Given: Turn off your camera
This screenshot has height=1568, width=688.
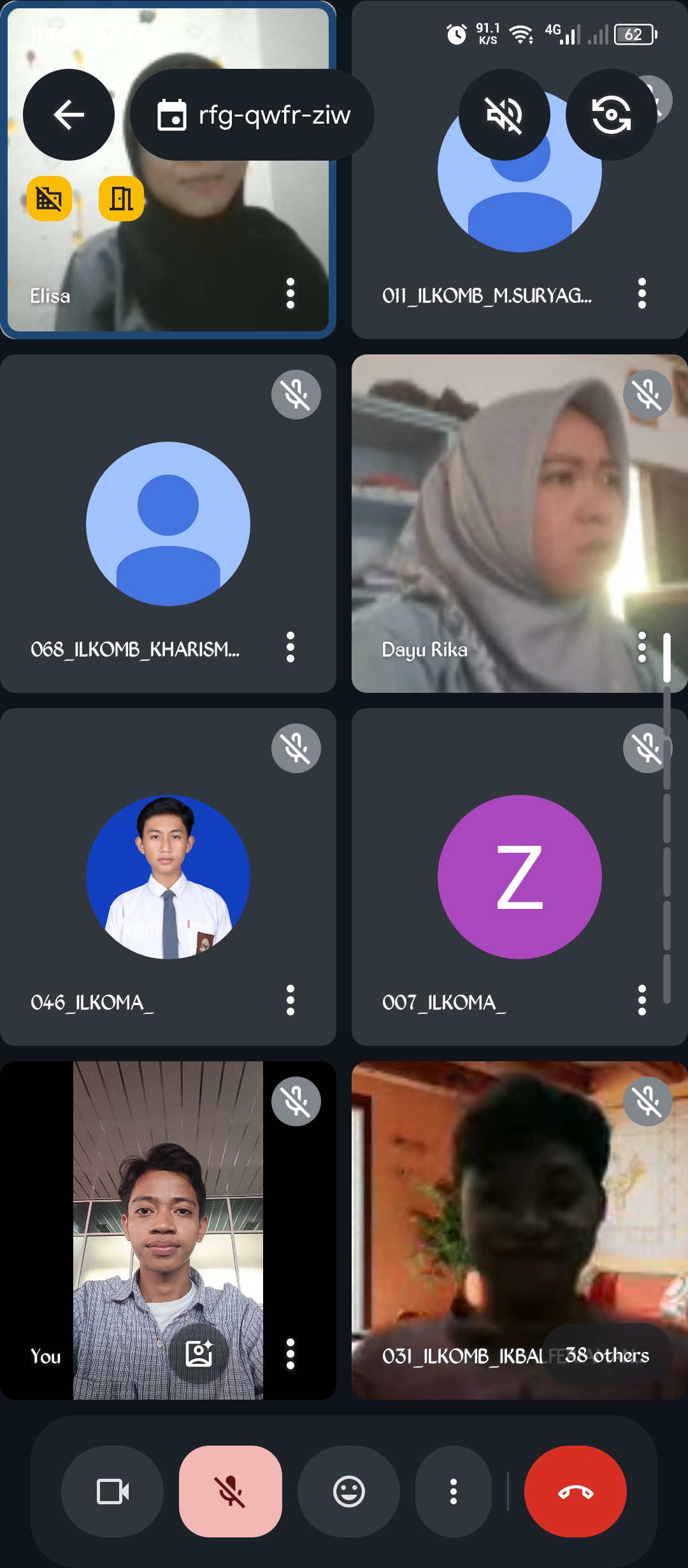Looking at the screenshot, I should pyautogui.click(x=113, y=1492).
